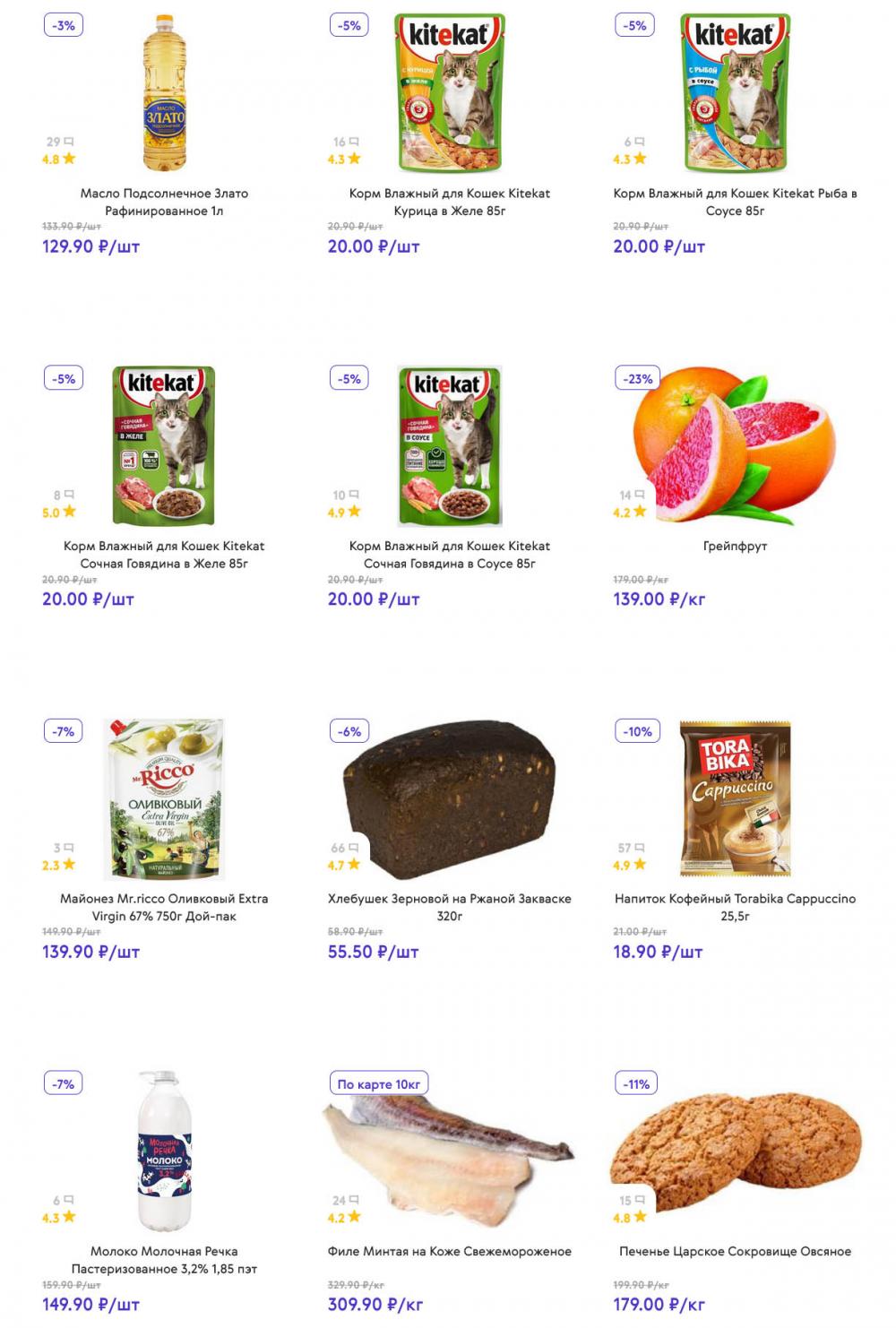
Task: Open the Грейпфрут product card
Action: tap(735, 546)
